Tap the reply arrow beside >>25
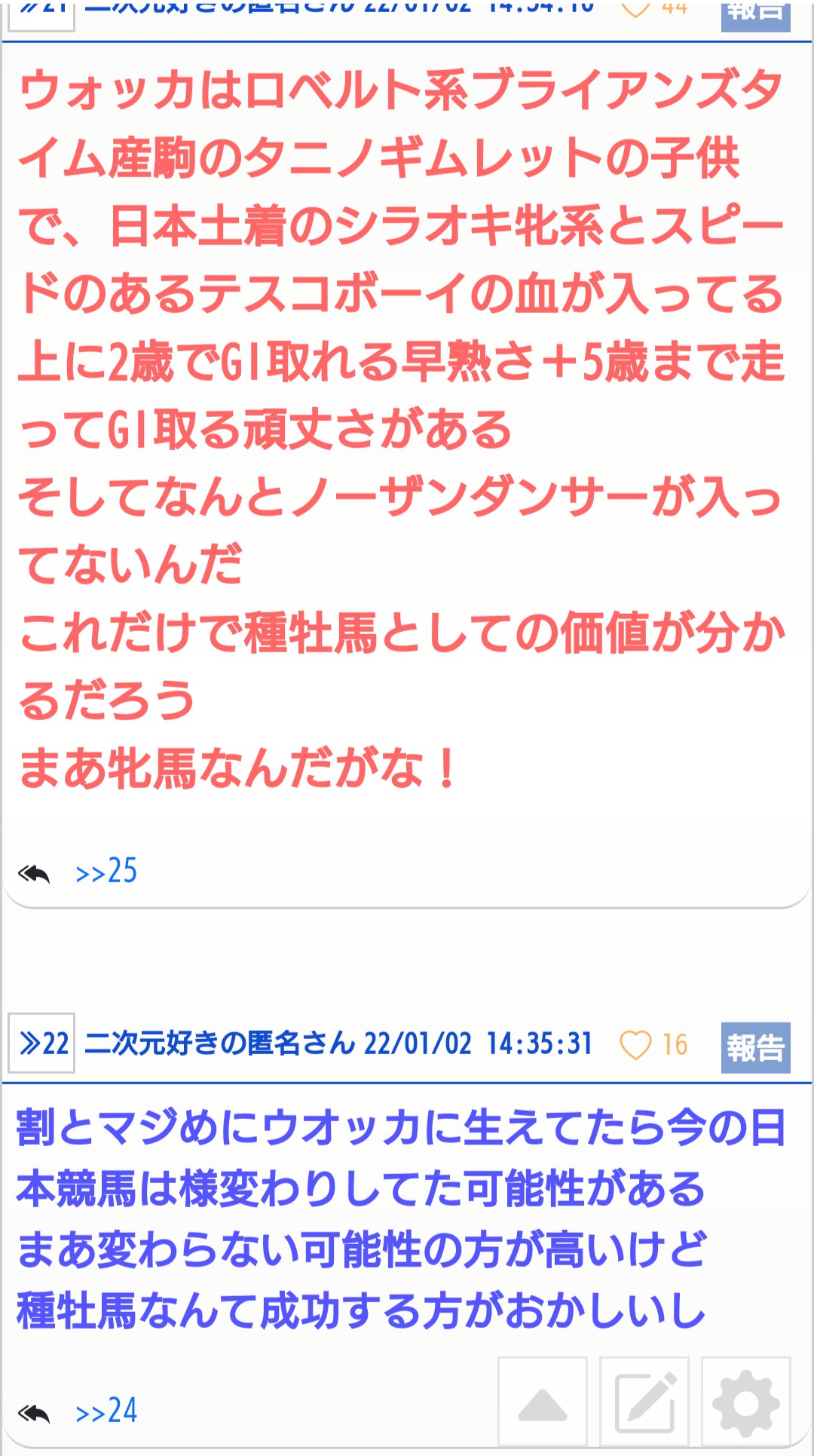Image resolution: width=814 pixels, height=1456 pixels. tap(34, 873)
